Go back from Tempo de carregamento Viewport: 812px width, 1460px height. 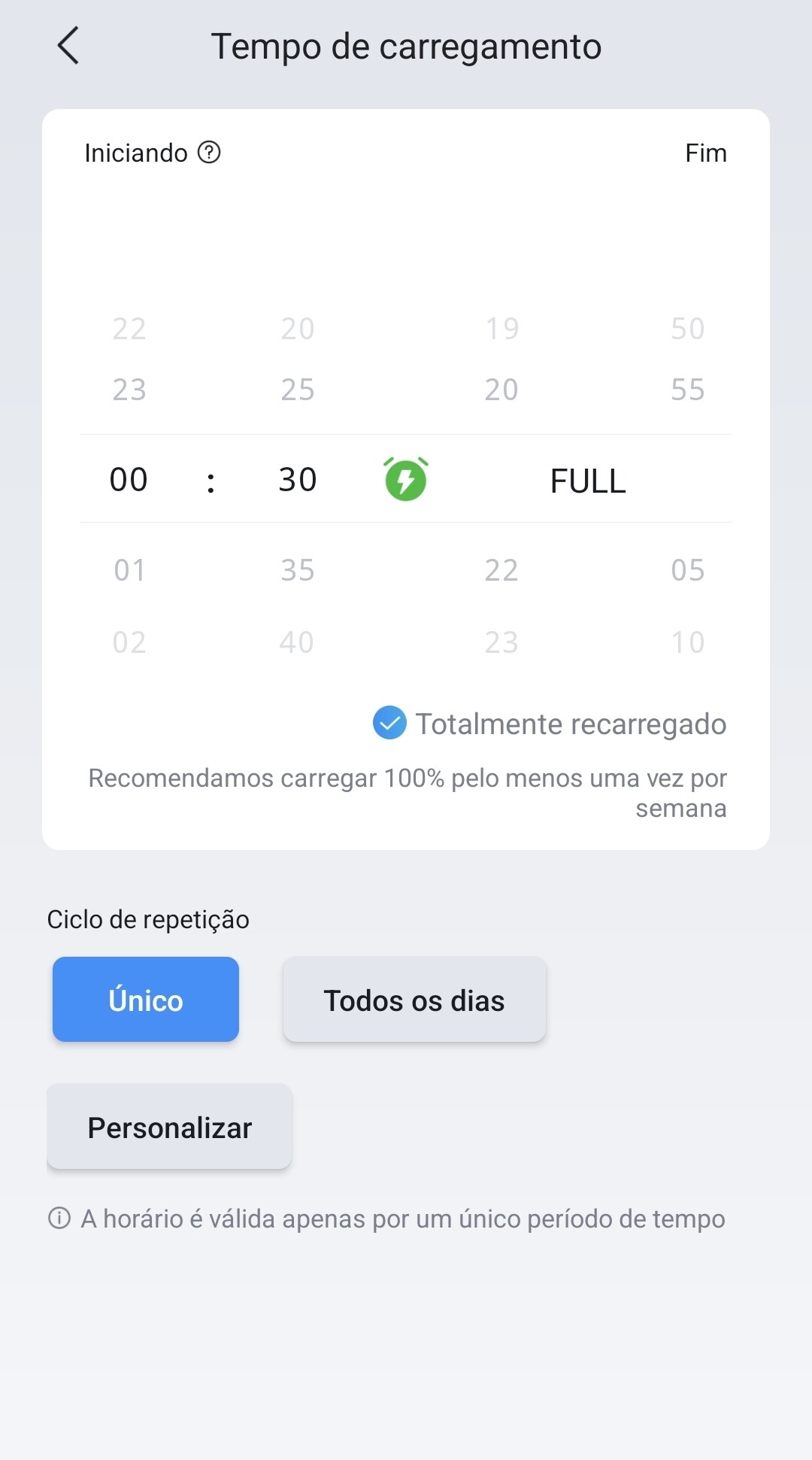(x=68, y=46)
